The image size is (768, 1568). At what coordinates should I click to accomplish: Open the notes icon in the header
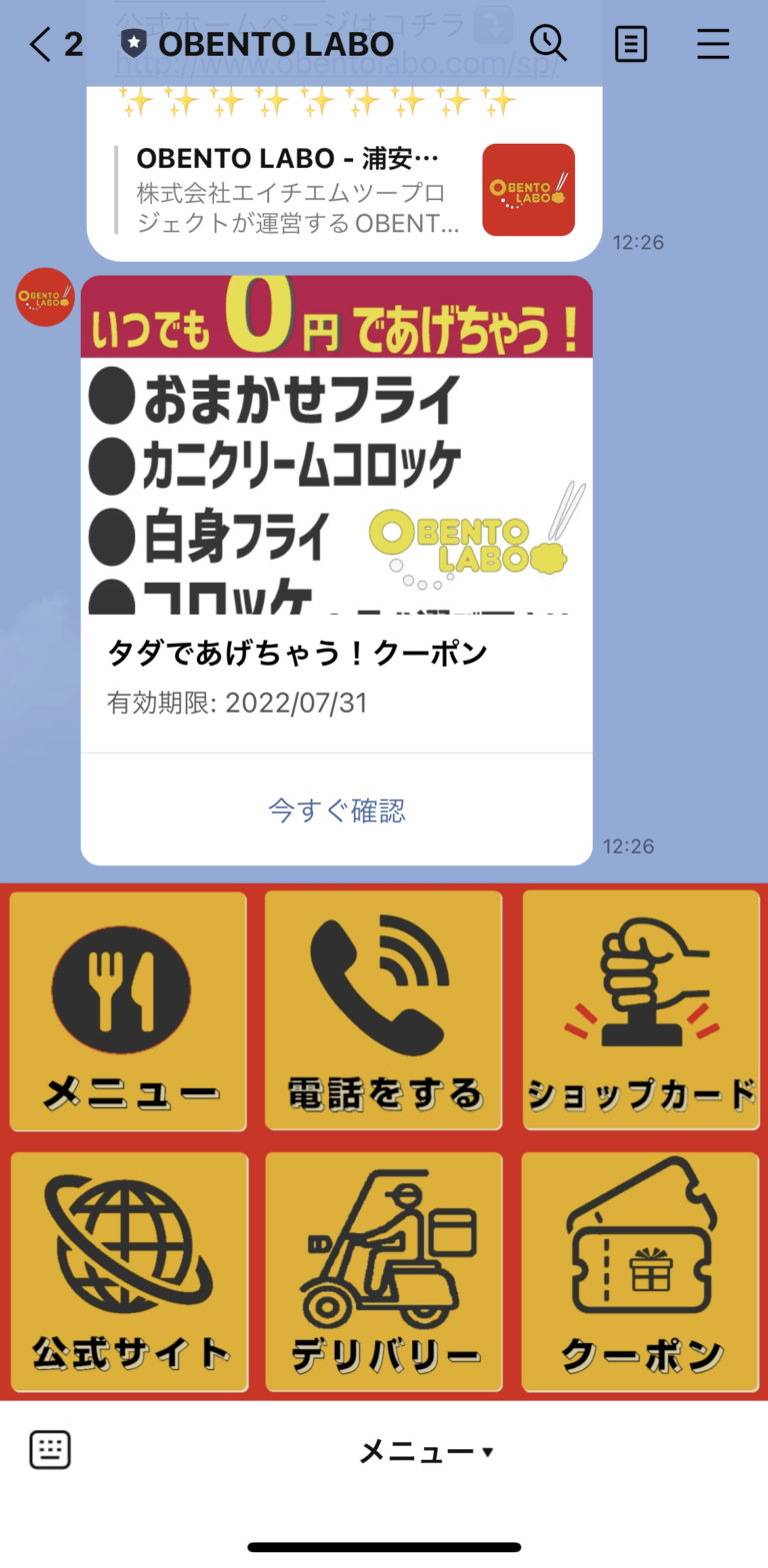pyautogui.click(x=630, y=44)
